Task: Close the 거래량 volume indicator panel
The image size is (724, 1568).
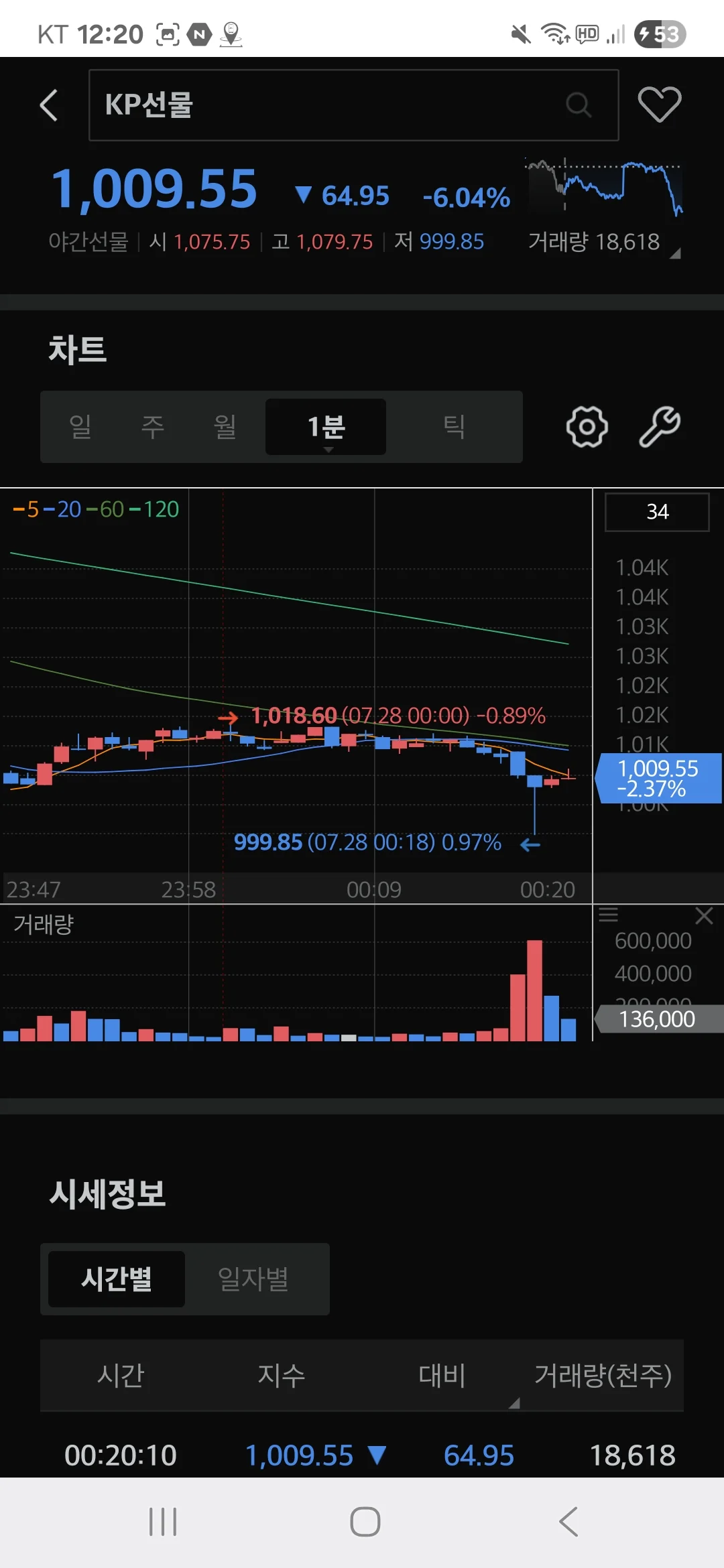Action: (704, 915)
